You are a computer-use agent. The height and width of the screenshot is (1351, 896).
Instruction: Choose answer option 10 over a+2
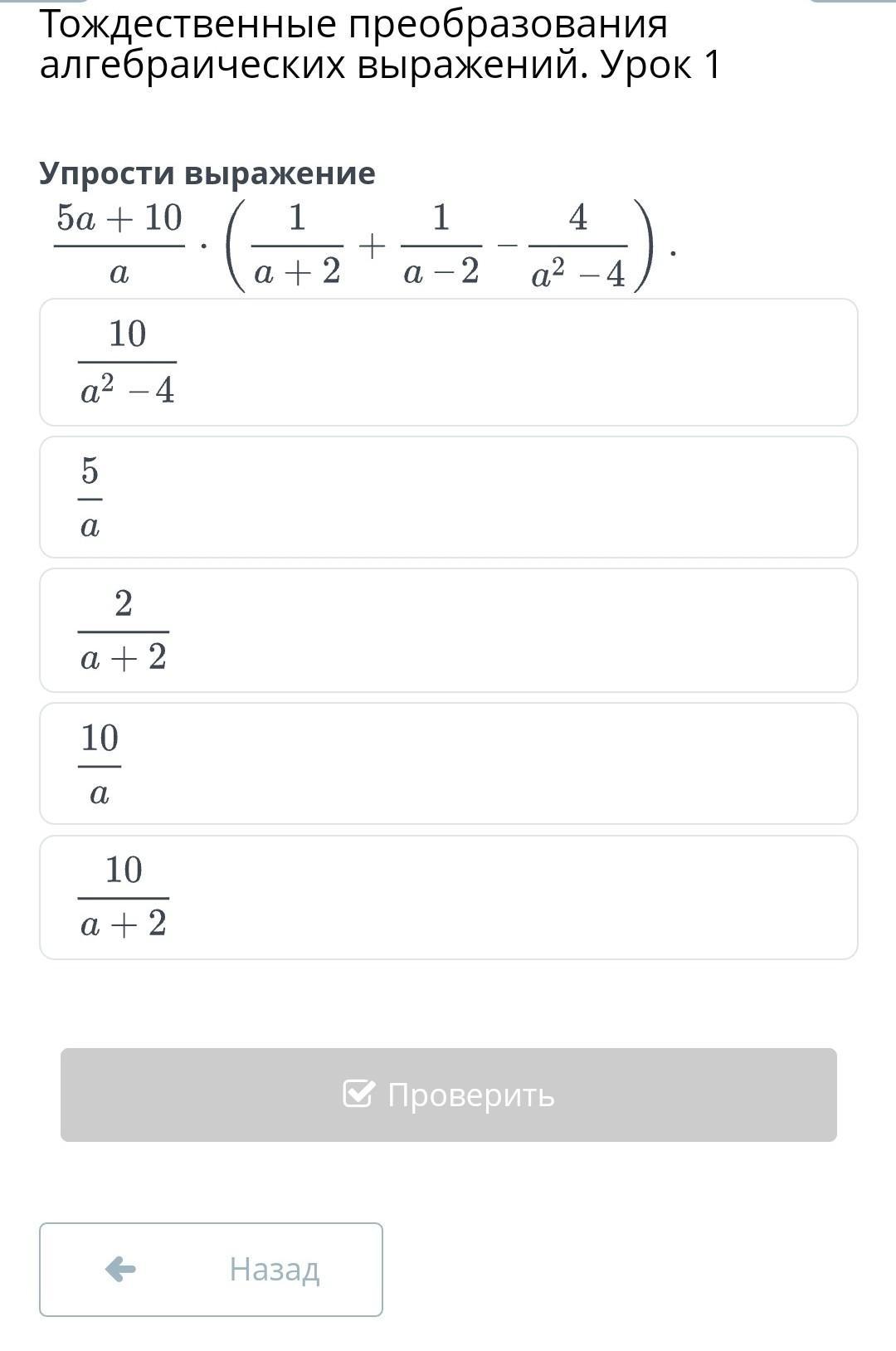pos(448,897)
